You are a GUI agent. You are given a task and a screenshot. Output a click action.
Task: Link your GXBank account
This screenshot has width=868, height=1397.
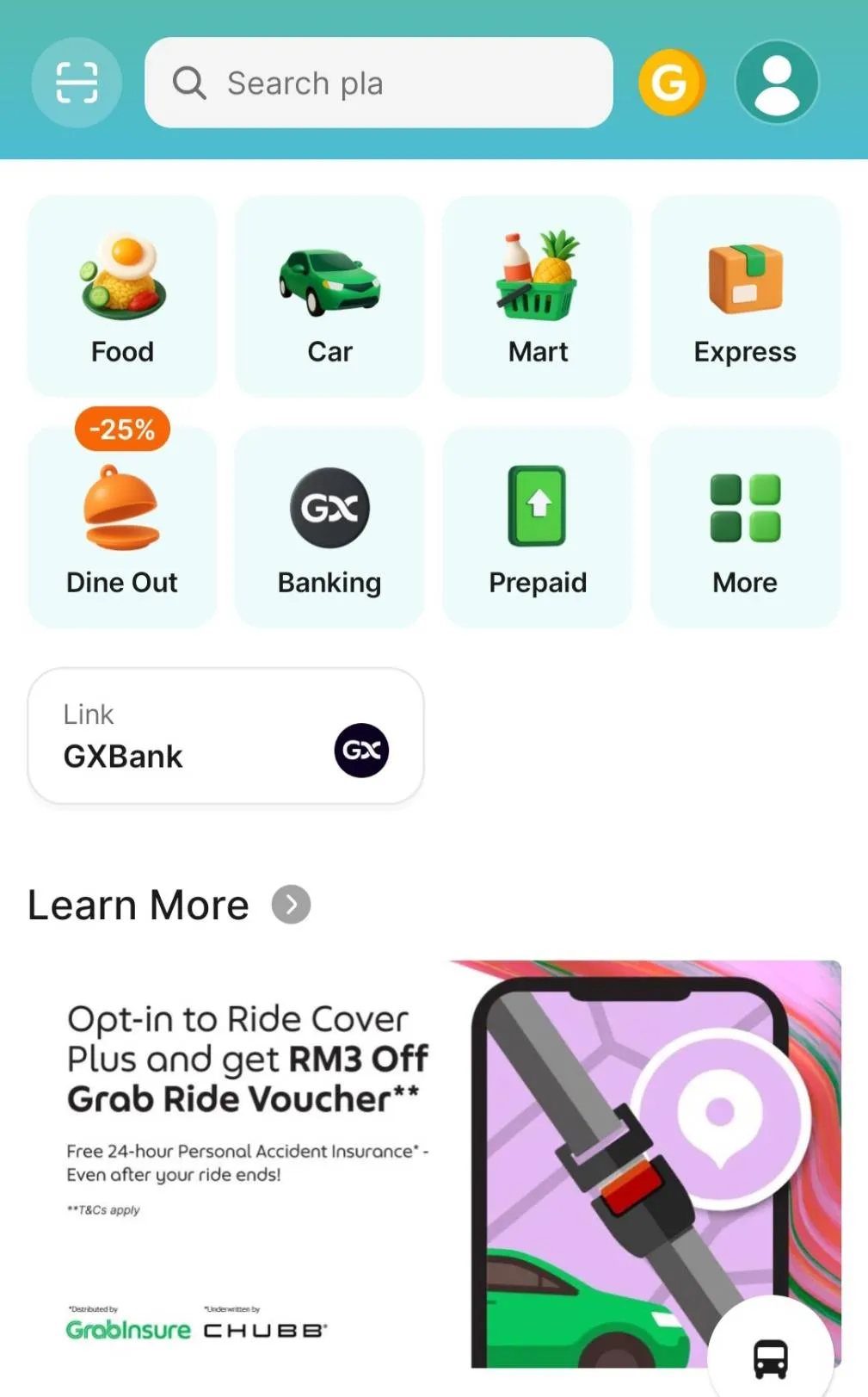tap(225, 736)
